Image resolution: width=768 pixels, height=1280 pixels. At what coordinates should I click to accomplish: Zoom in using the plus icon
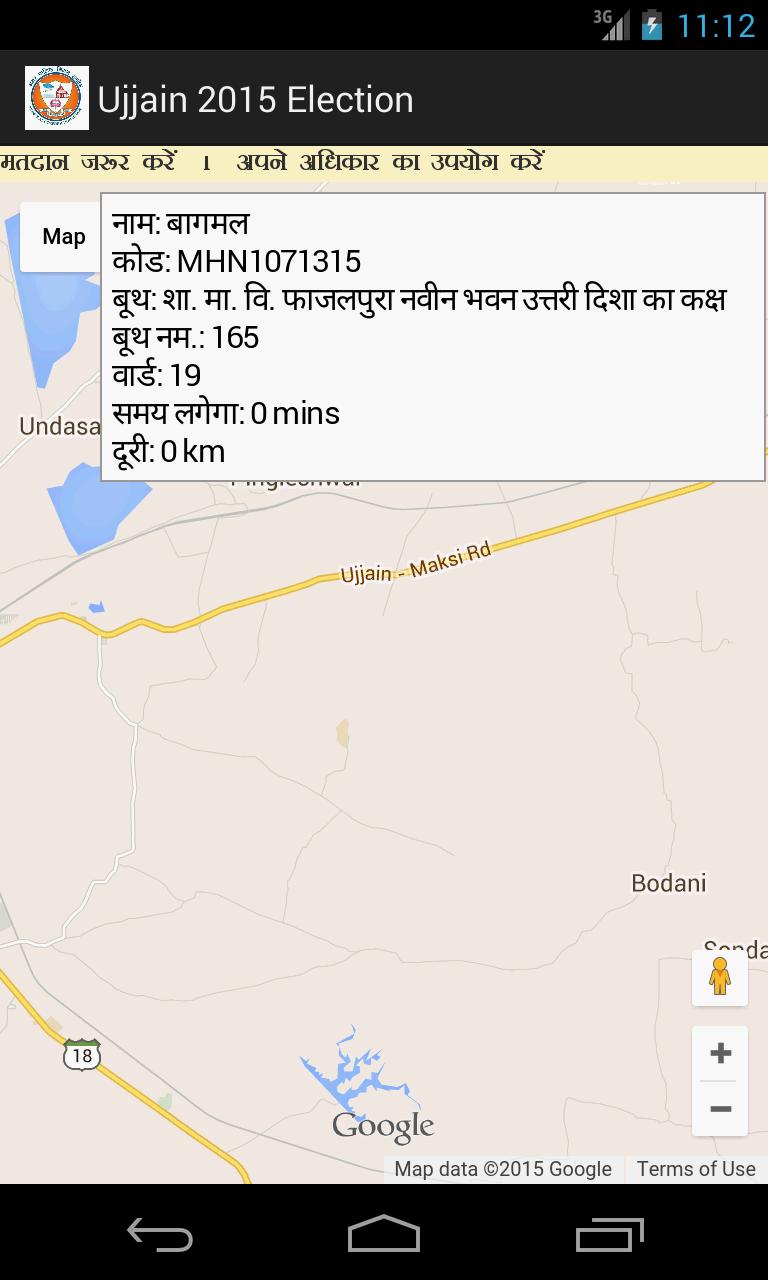[x=719, y=1053]
